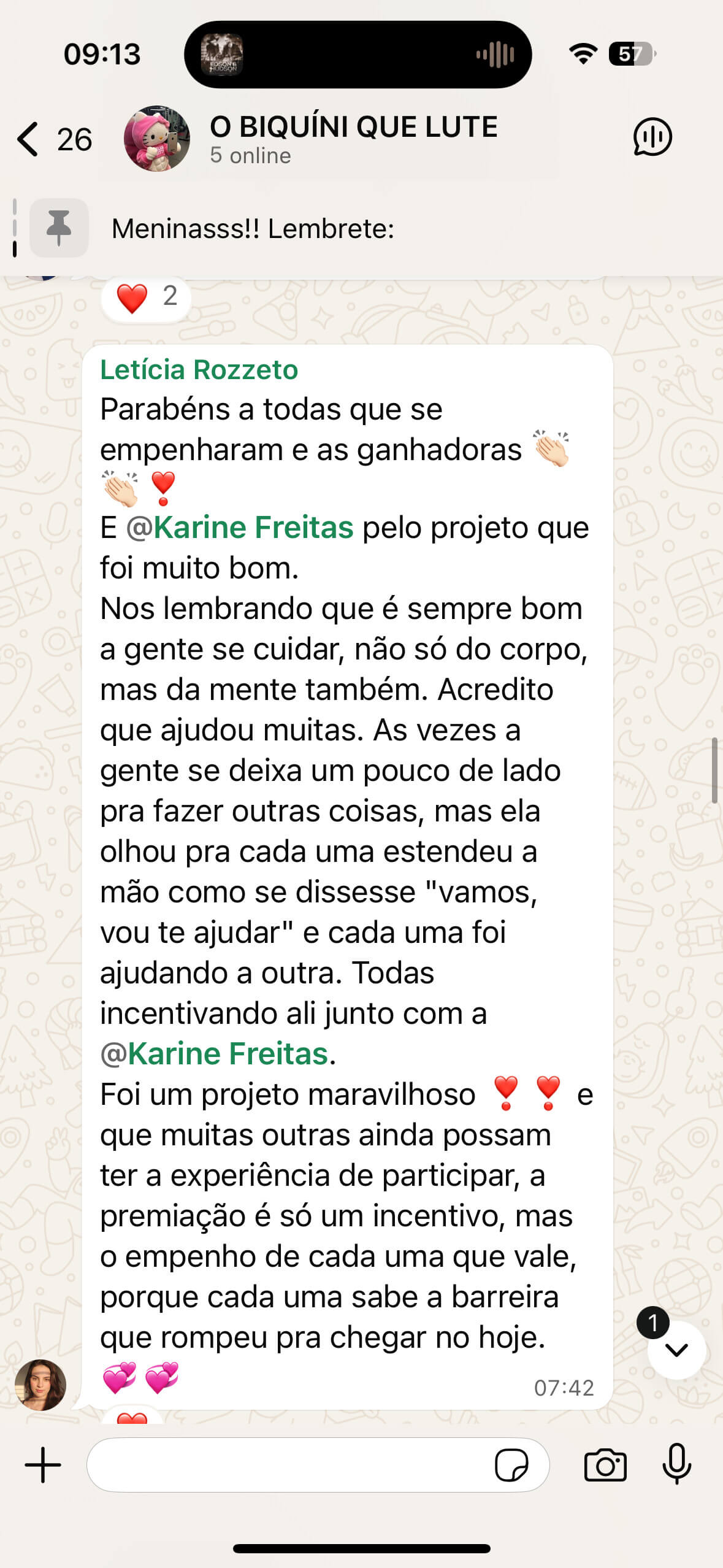Open the sticker picker
This screenshot has width=723, height=1568.
coord(511,1465)
